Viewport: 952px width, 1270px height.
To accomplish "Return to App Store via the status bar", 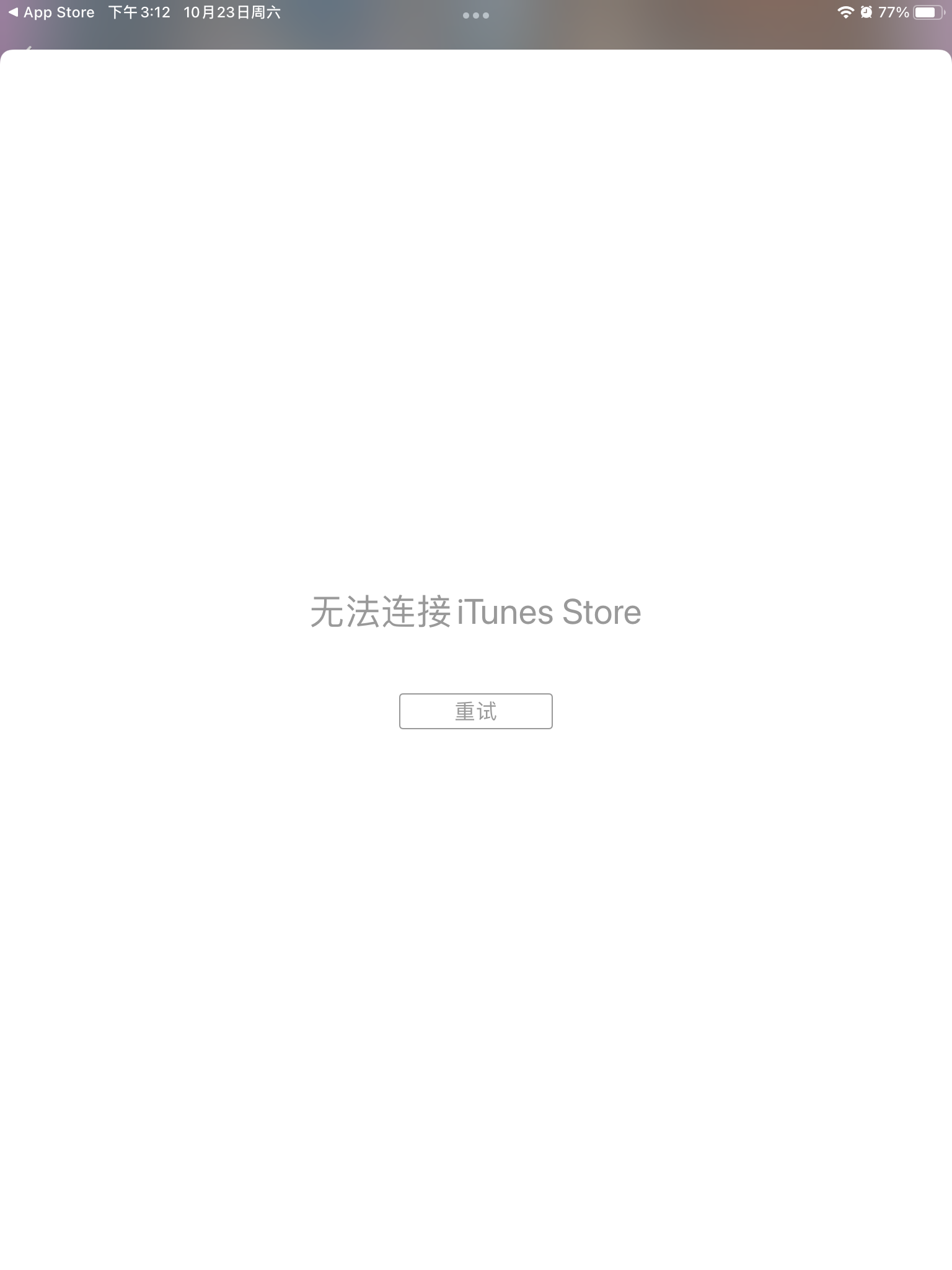I will [x=51, y=12].
